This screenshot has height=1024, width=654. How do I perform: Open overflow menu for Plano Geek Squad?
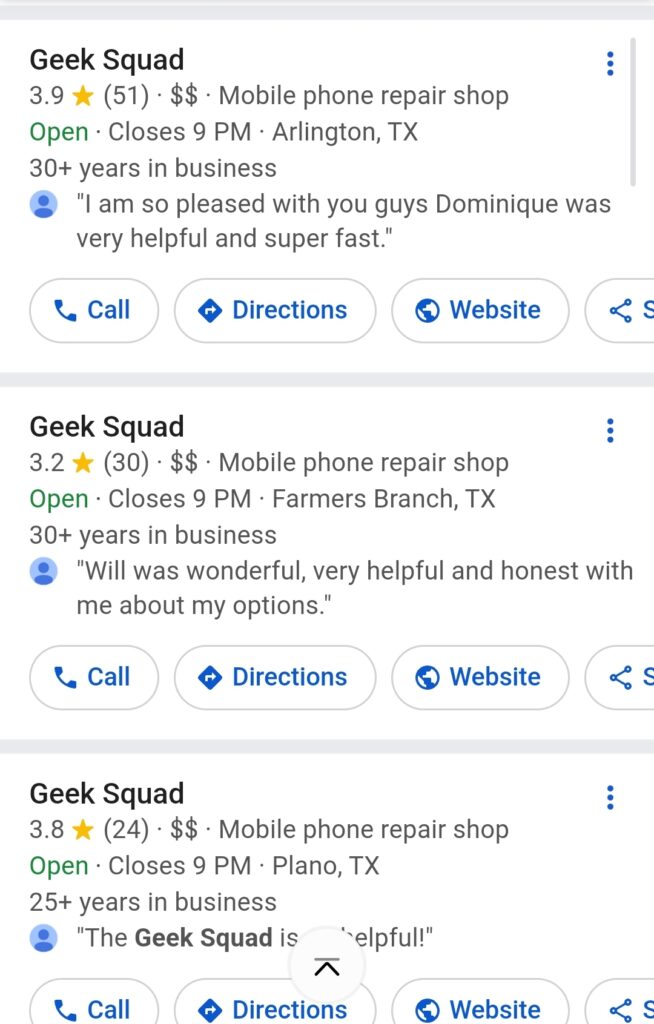(x=610, y=798)
